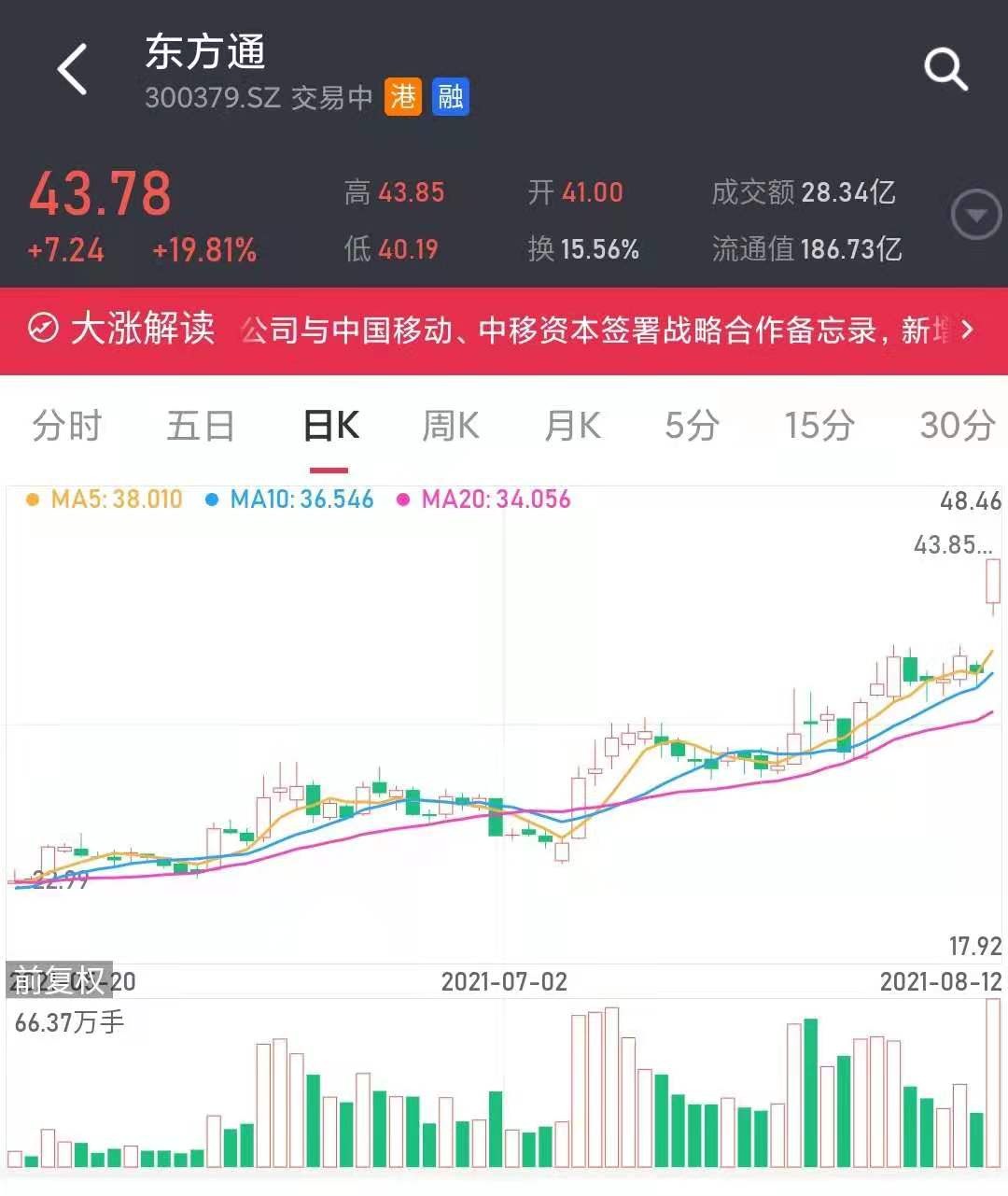Open the 大涨解读 news banner
Viewport: 1008px width, 1196px height.
point(504,330)
